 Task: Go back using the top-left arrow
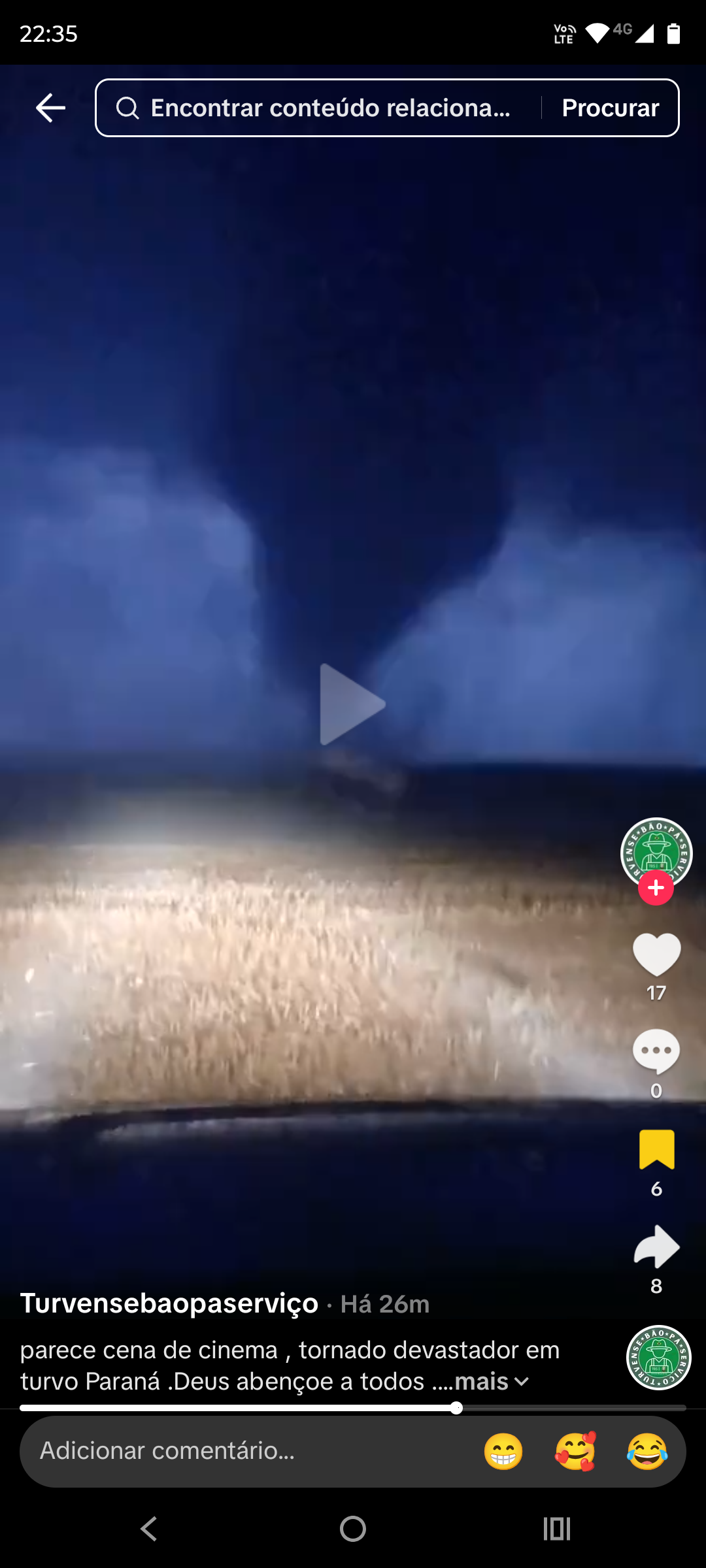tap(50, 108)
